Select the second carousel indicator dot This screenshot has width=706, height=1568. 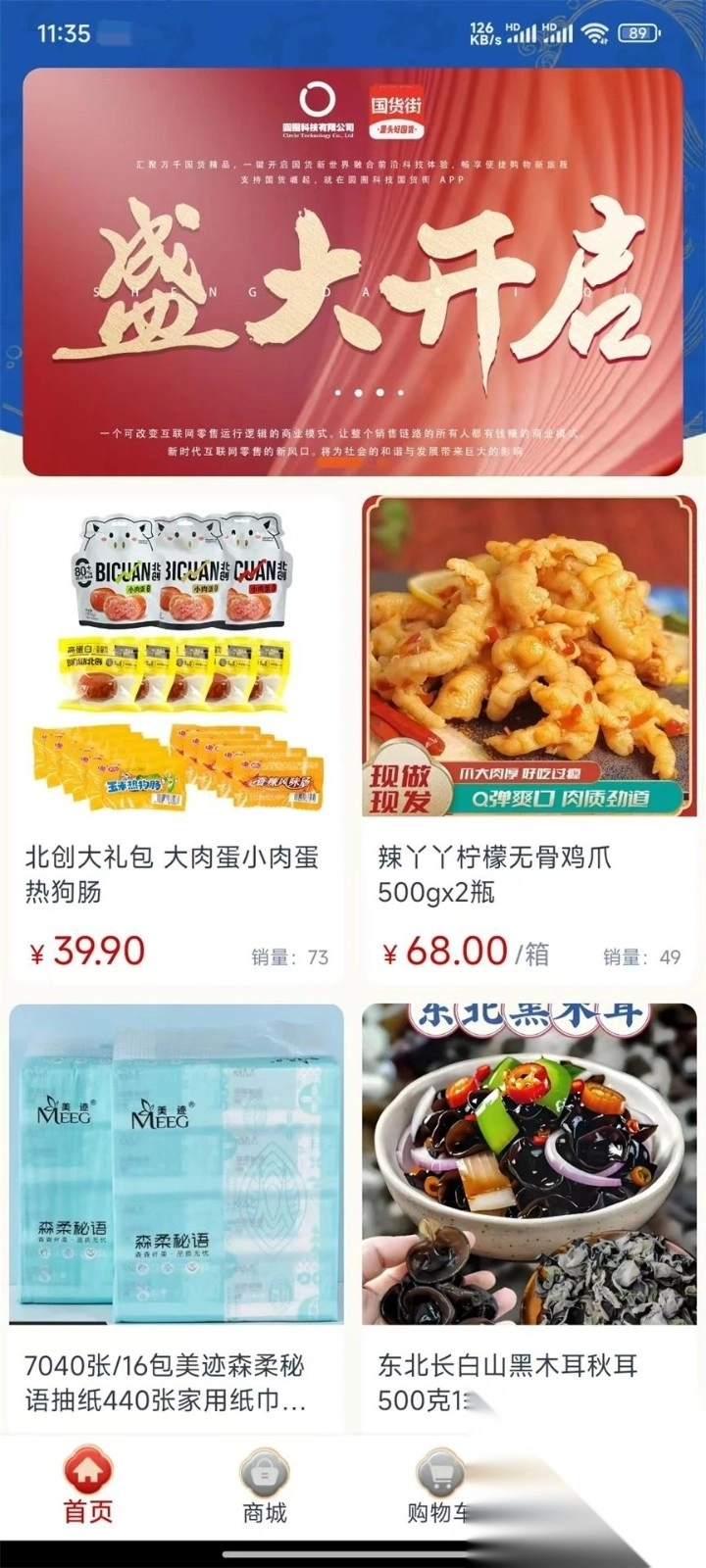click(358, 392)
